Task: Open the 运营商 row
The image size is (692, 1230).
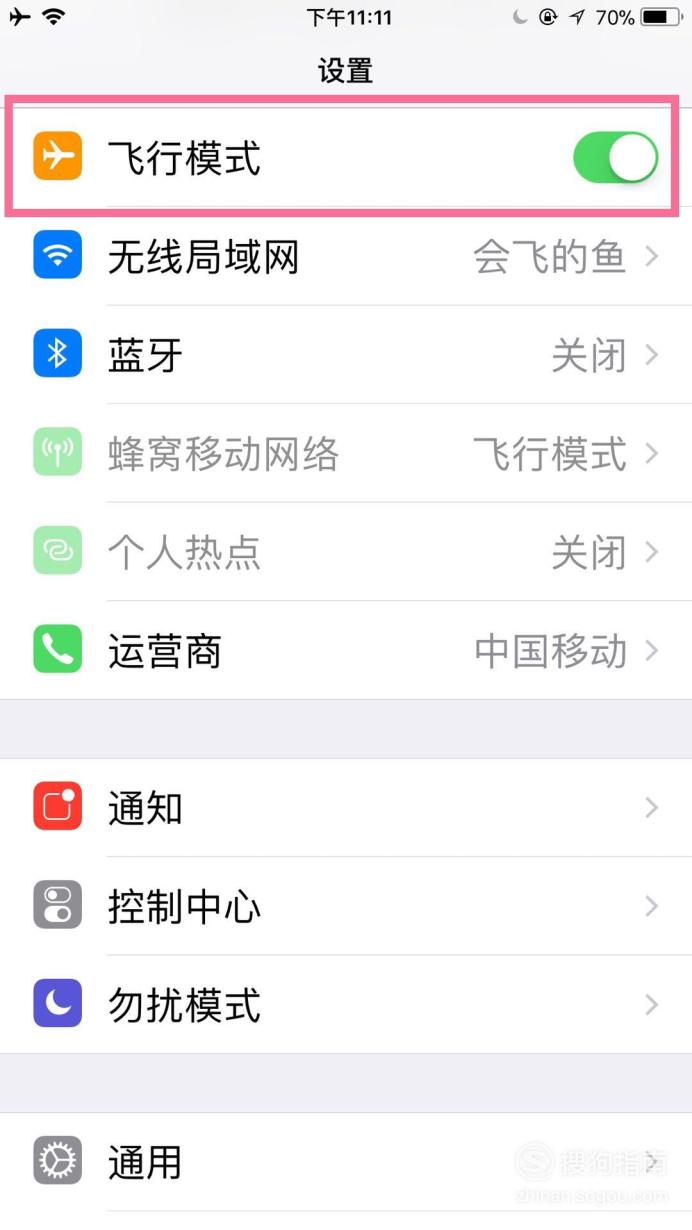Action: tap(346, 651)
